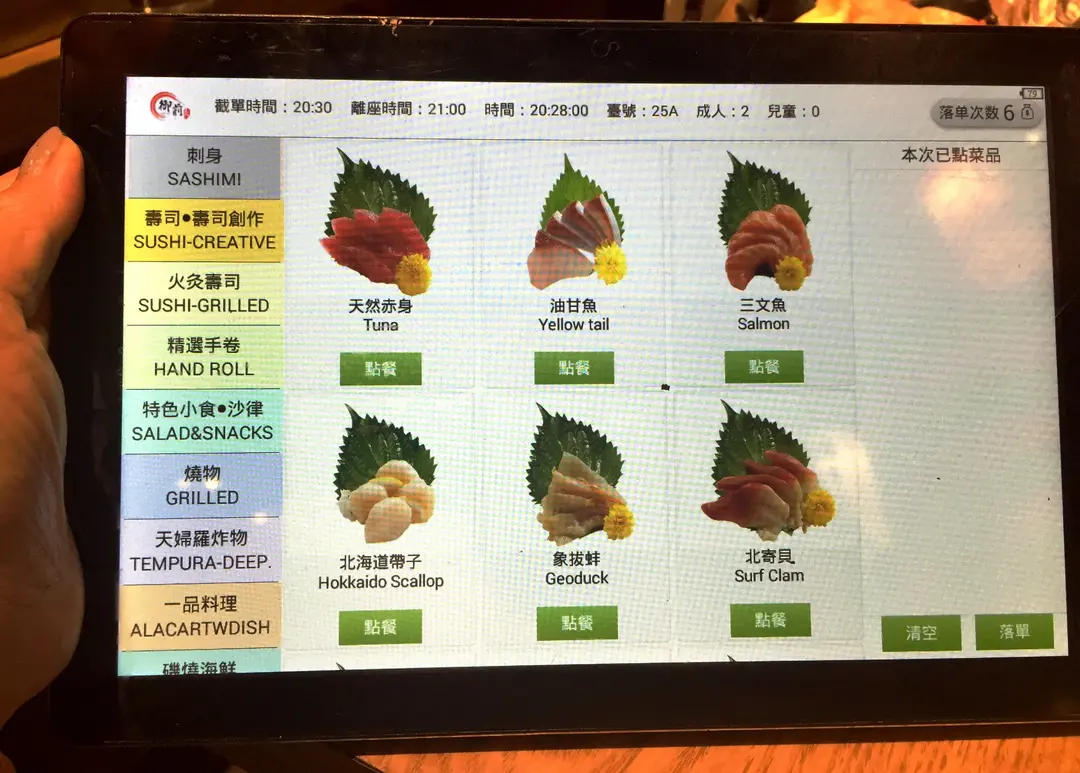Screen dimensions: 1080x773
Task: Add Surf Clam to the order
Action: point(770,620)
